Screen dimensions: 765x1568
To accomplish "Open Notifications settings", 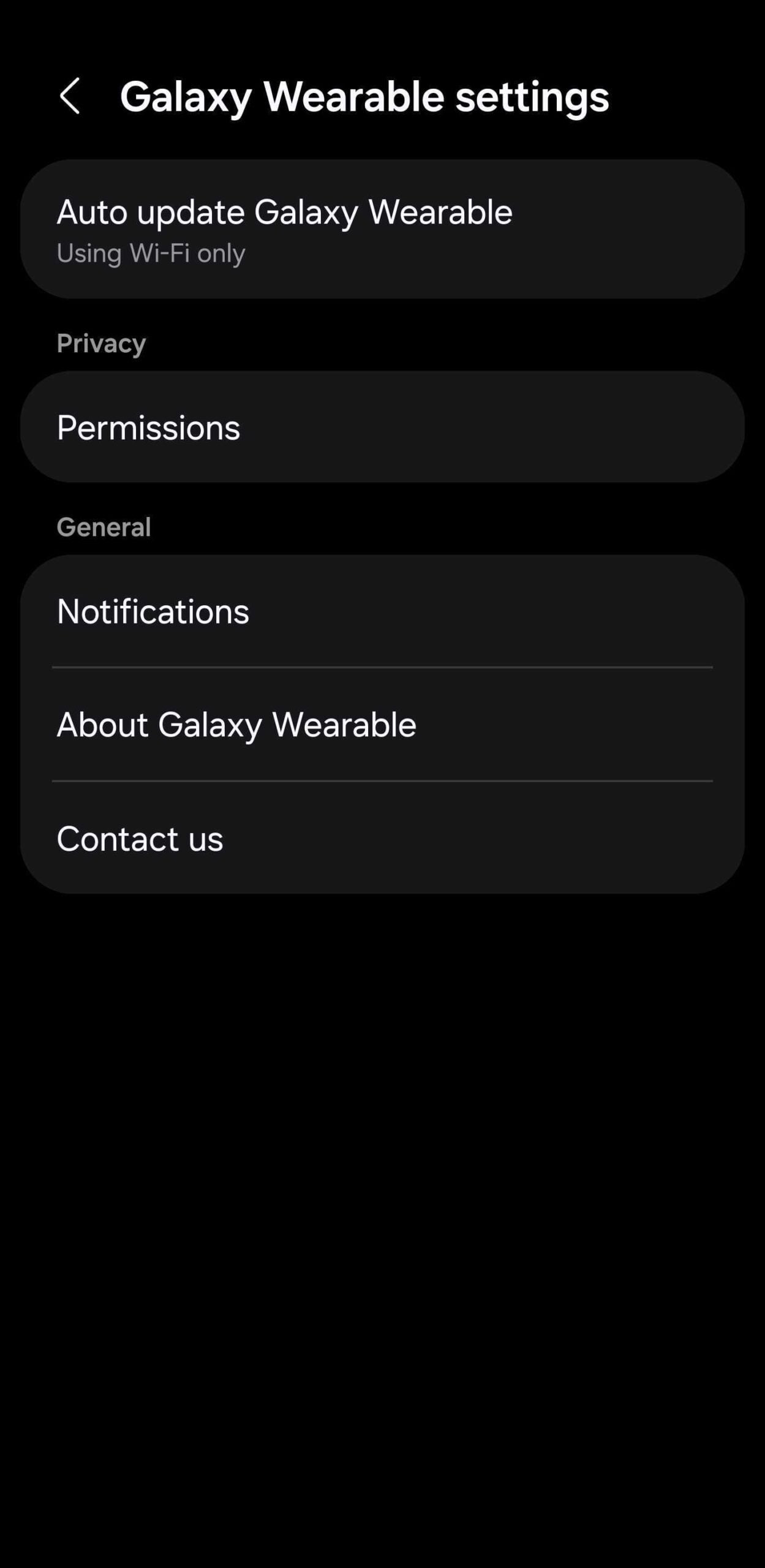I will [x=382, y=611].
